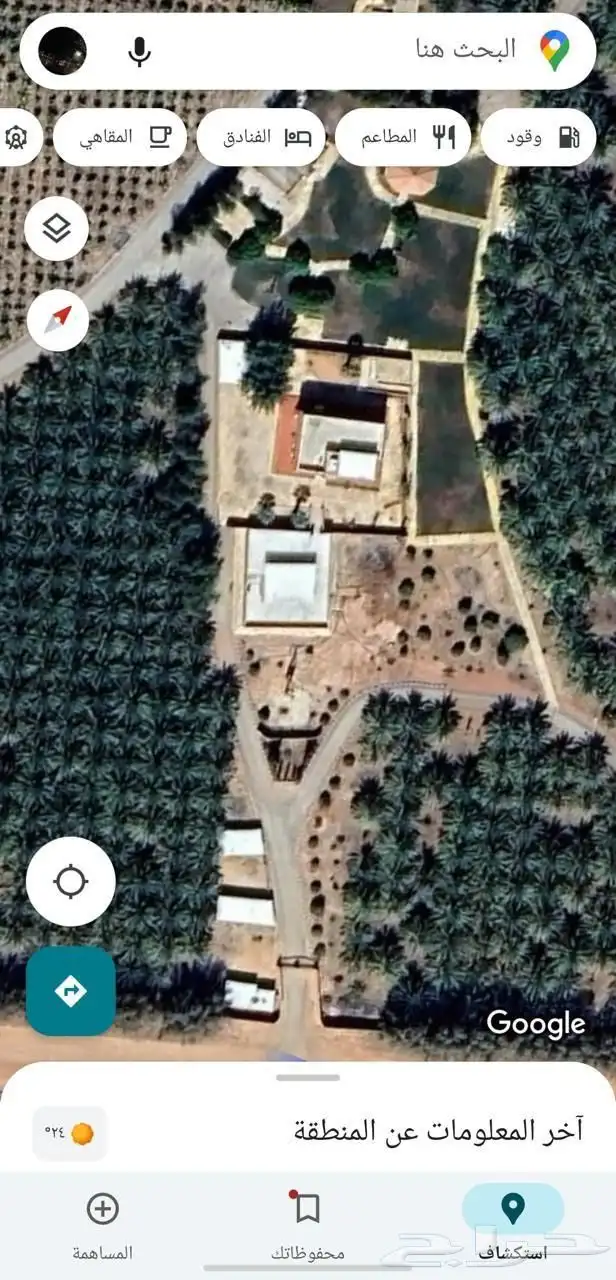The image size is (616, 1280).
Task: Tap the compass to reorient the map
Action: pyautogui.click(x=57, y=320)
